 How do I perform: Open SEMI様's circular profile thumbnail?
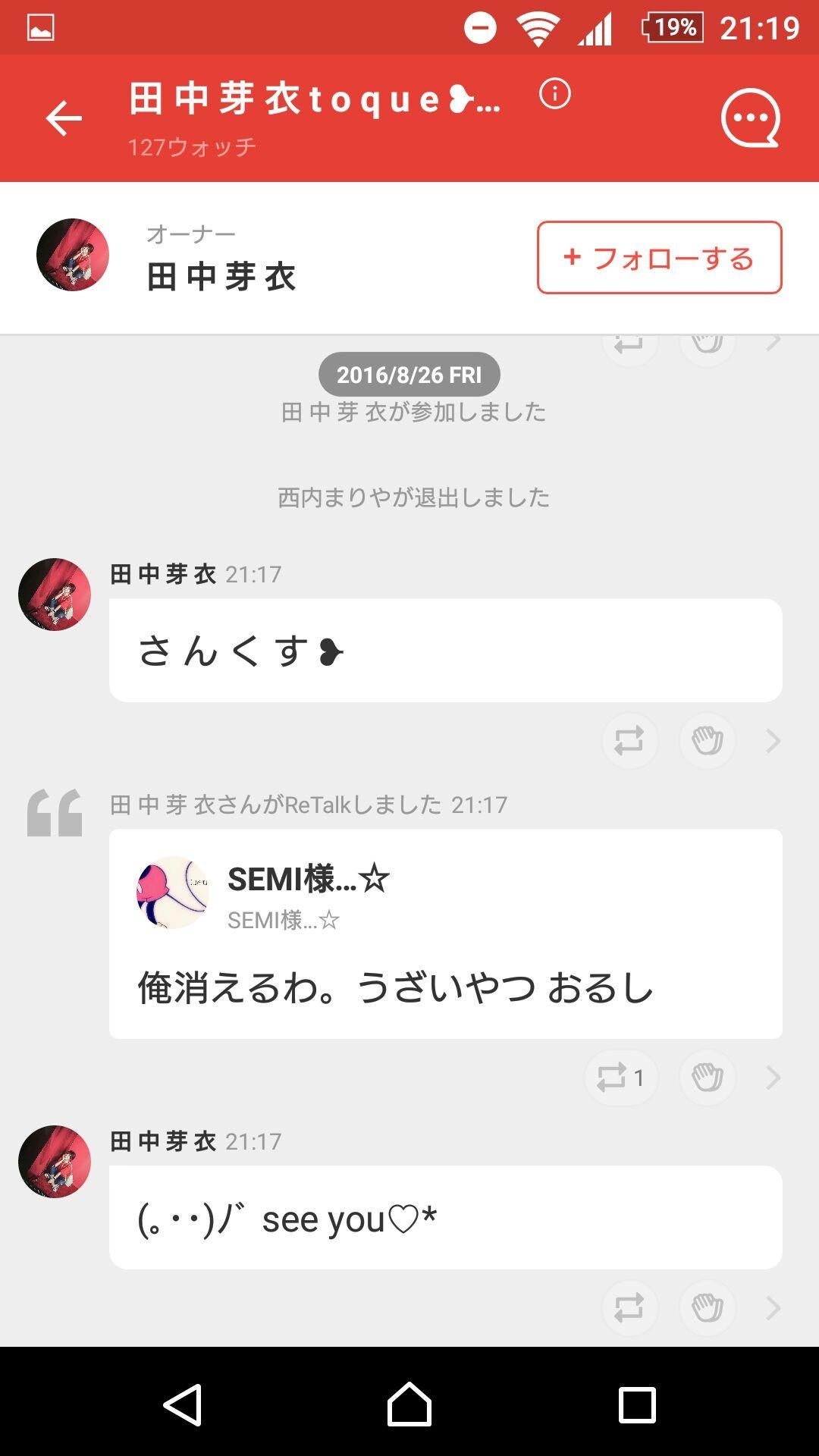pyautogui.click(x=173, y=892)
